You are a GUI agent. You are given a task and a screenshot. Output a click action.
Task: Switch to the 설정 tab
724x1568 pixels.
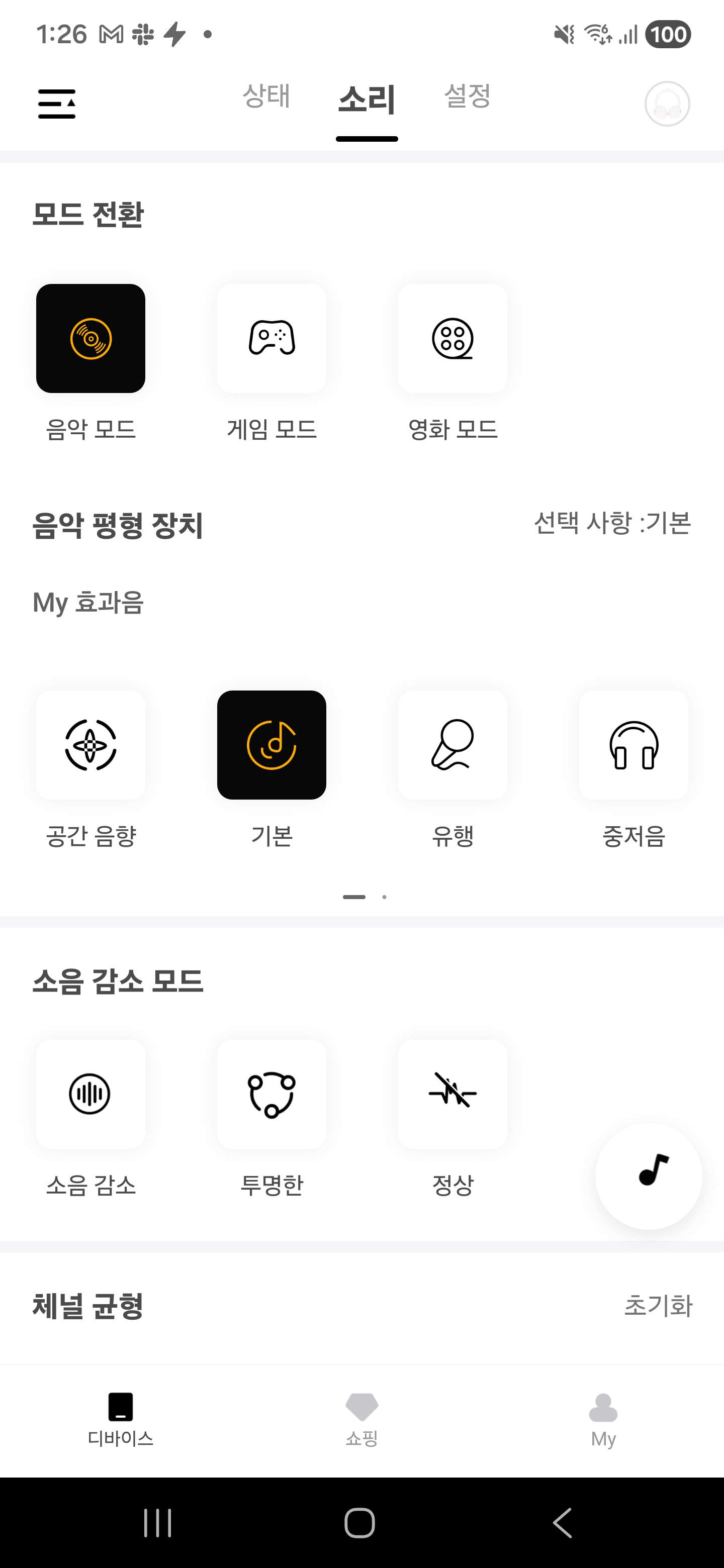pos(467,96)
